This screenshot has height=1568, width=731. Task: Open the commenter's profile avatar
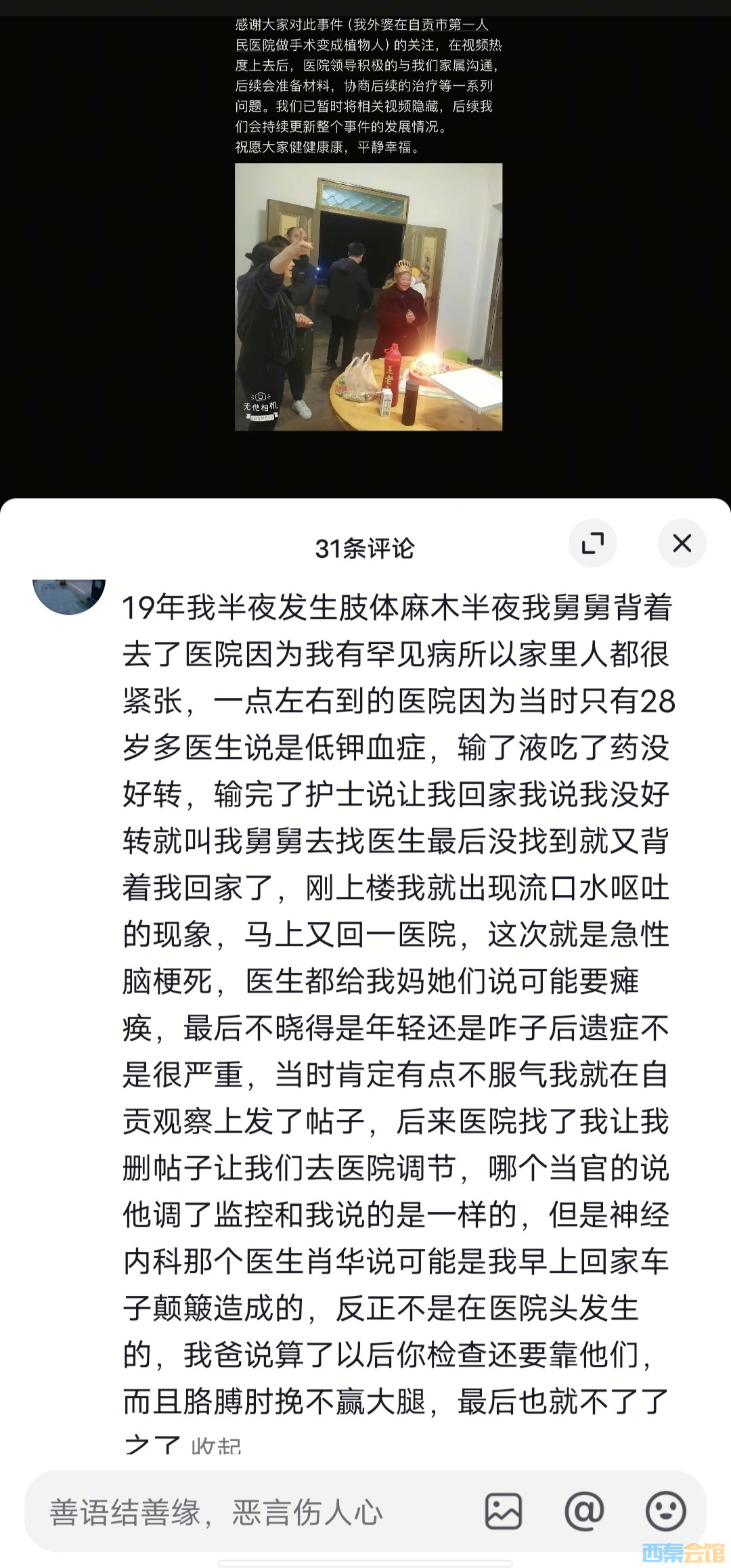(69, 594)
